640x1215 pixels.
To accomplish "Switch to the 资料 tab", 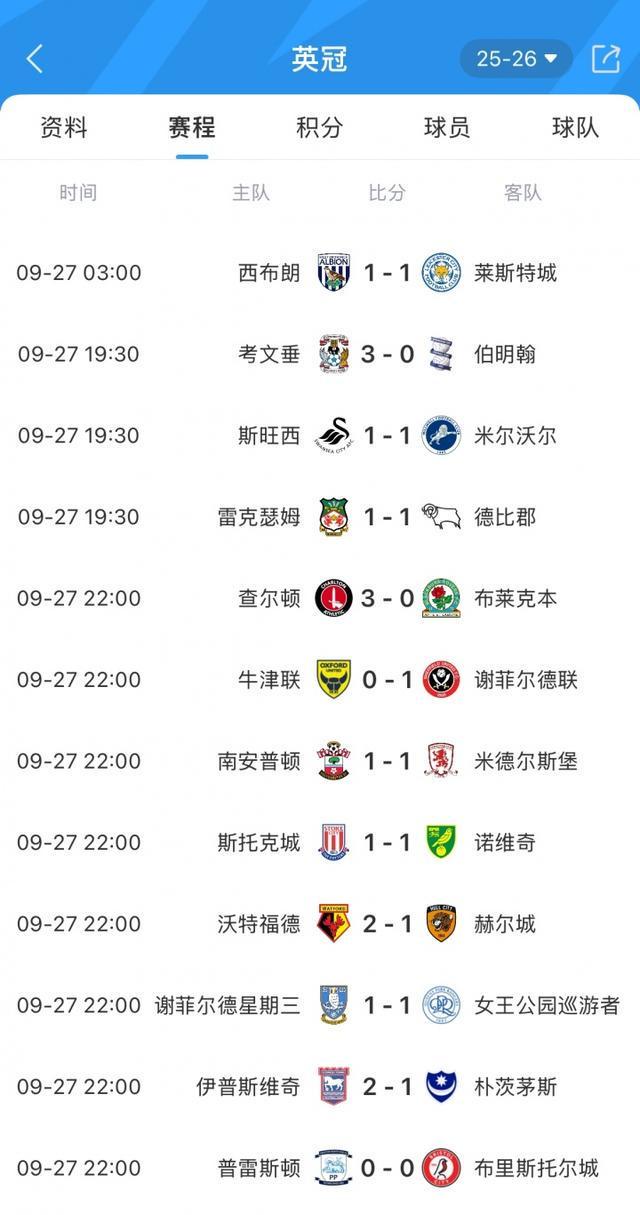I will click(64, 128).
